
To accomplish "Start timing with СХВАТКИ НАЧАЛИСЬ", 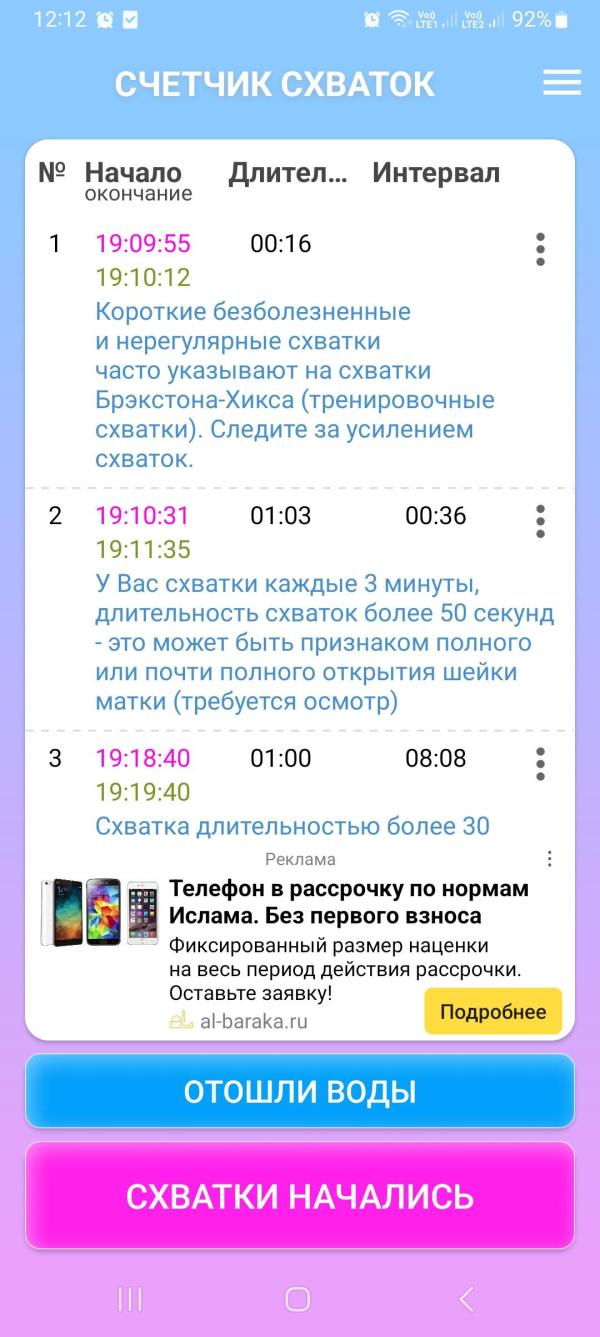I will pos(300,1196).
